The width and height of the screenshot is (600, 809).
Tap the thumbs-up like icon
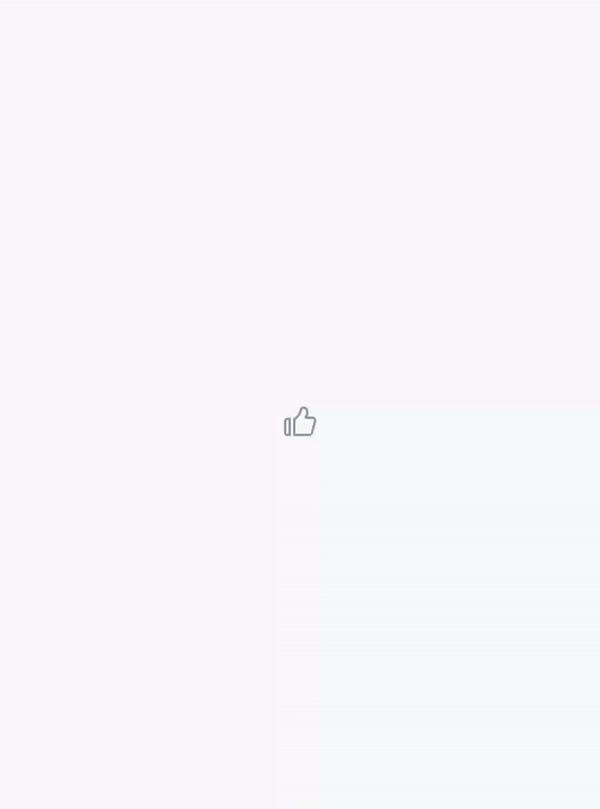[x=300, y=422]
